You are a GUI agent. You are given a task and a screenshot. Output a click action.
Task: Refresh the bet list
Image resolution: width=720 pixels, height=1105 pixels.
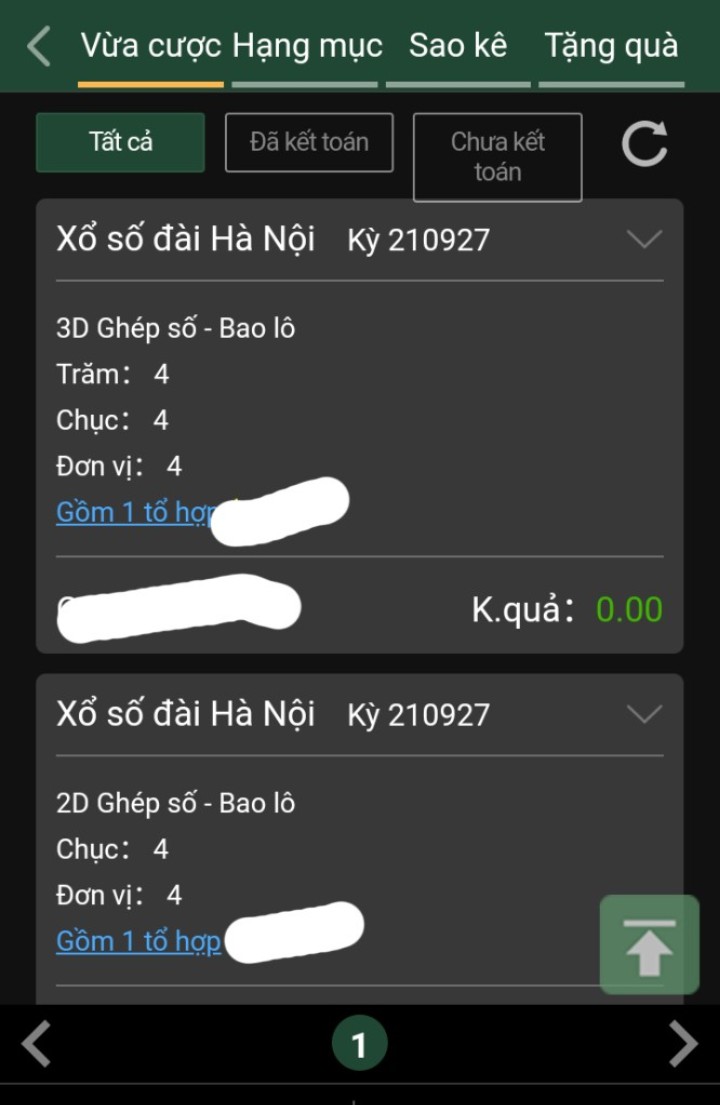click(644, 144)
